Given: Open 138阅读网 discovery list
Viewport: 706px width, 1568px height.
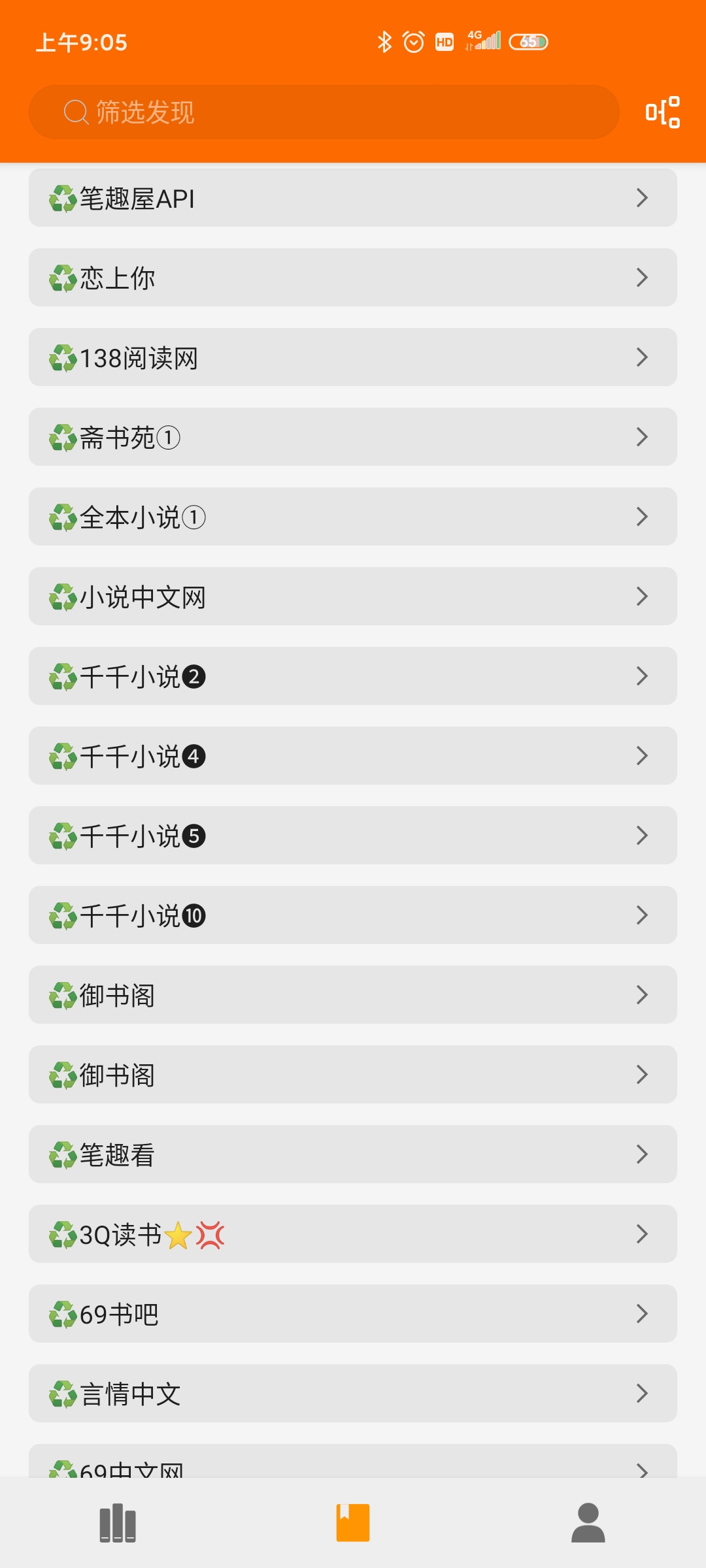Looking at the screenshot, I should 353,357.
